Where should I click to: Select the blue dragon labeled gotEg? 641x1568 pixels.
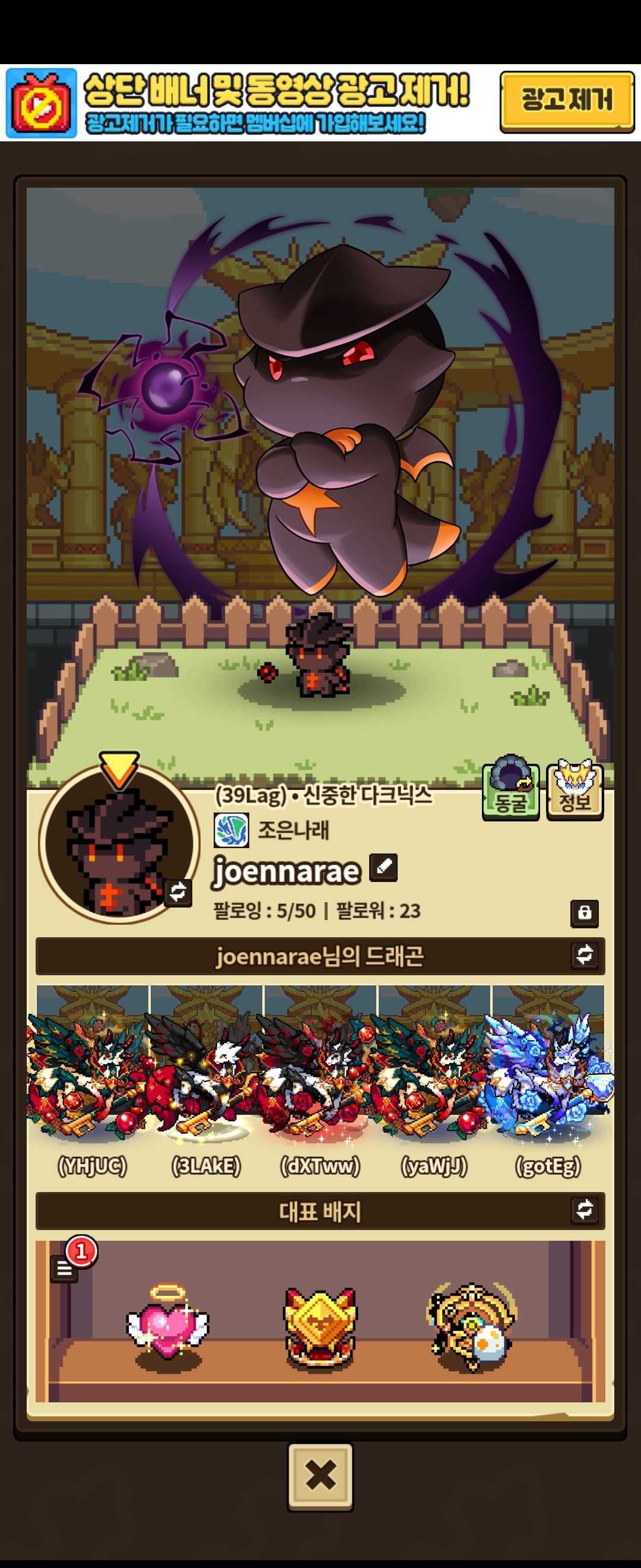[547, 1077]
